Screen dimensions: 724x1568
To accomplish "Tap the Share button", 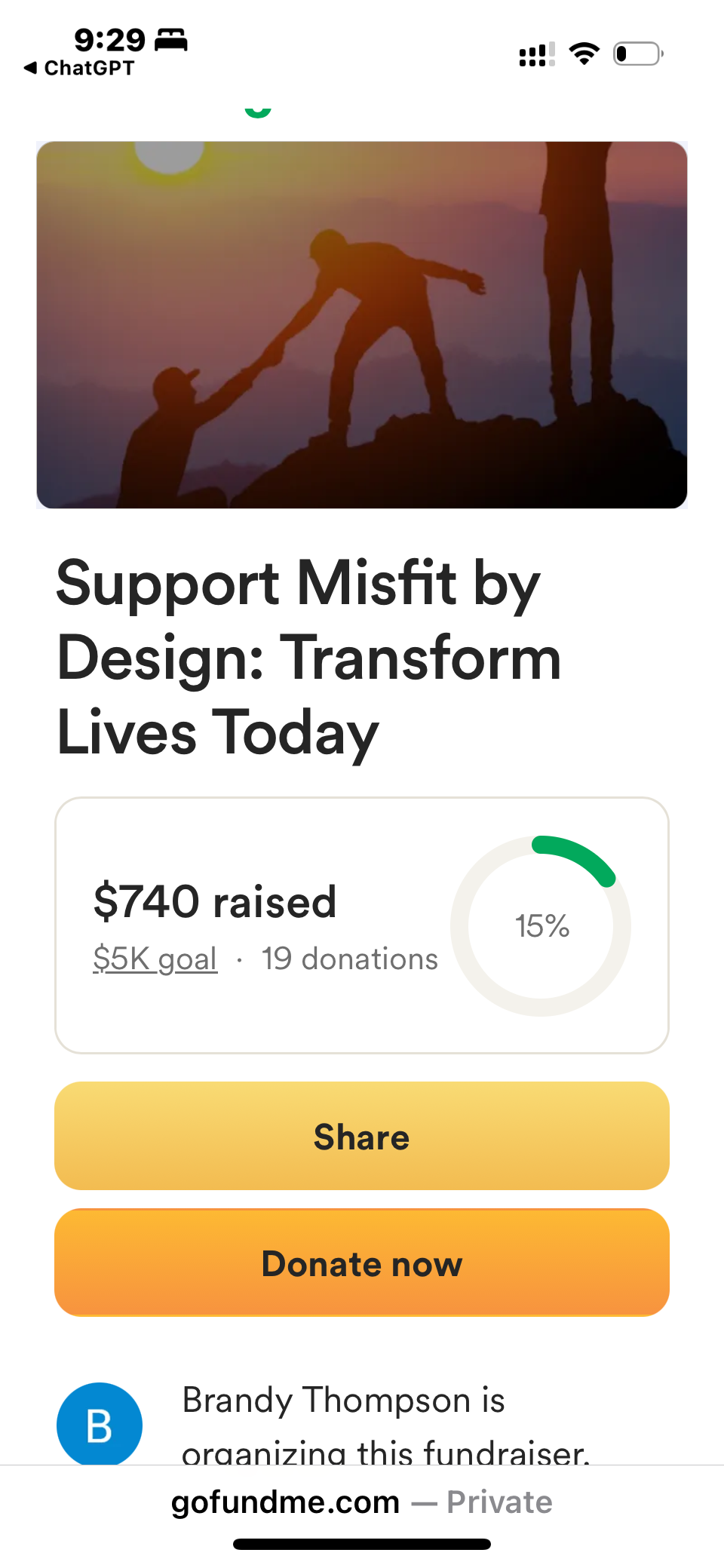I will tap(361, 1136).
